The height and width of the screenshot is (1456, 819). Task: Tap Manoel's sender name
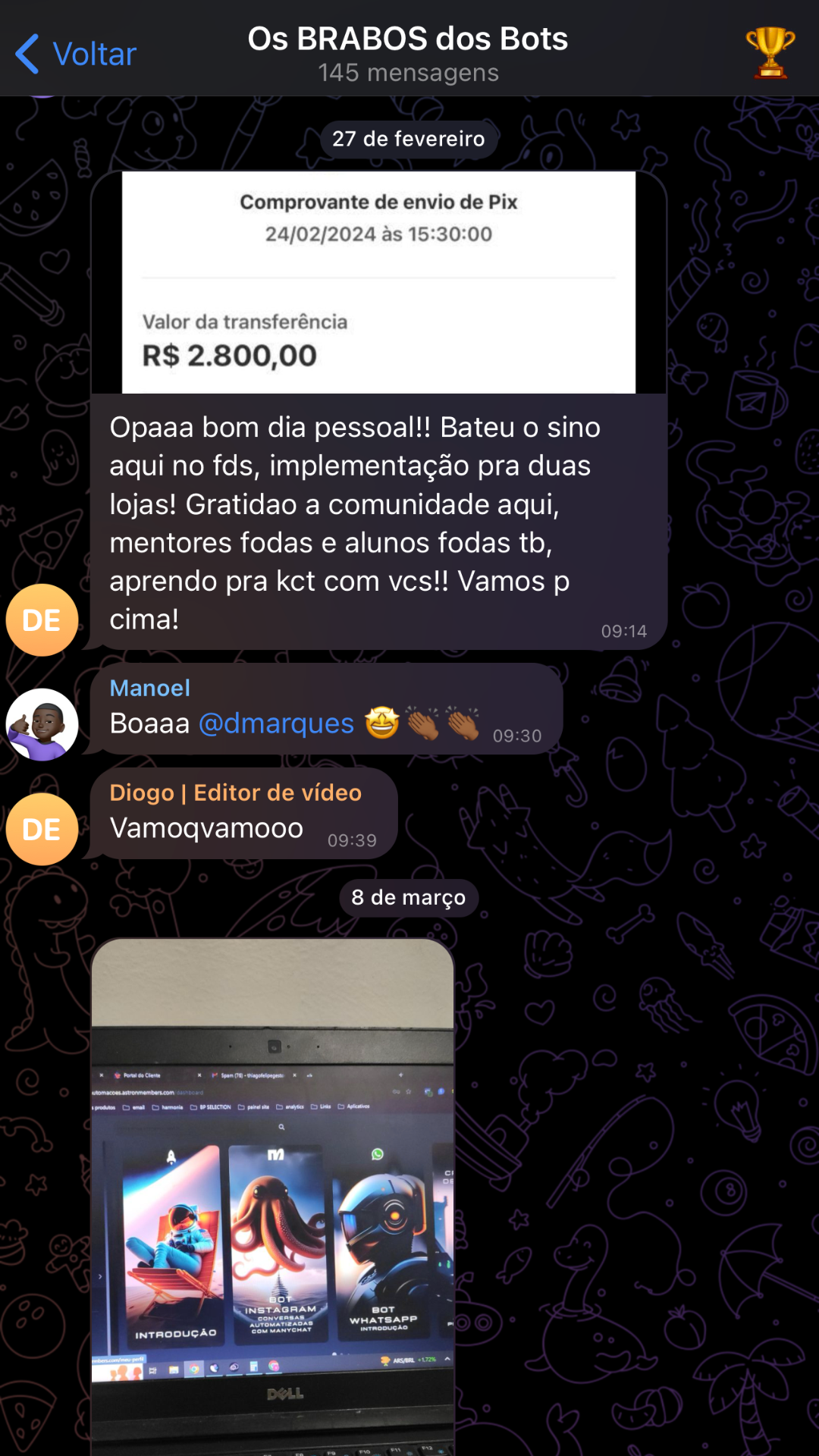tap(150, 688)
